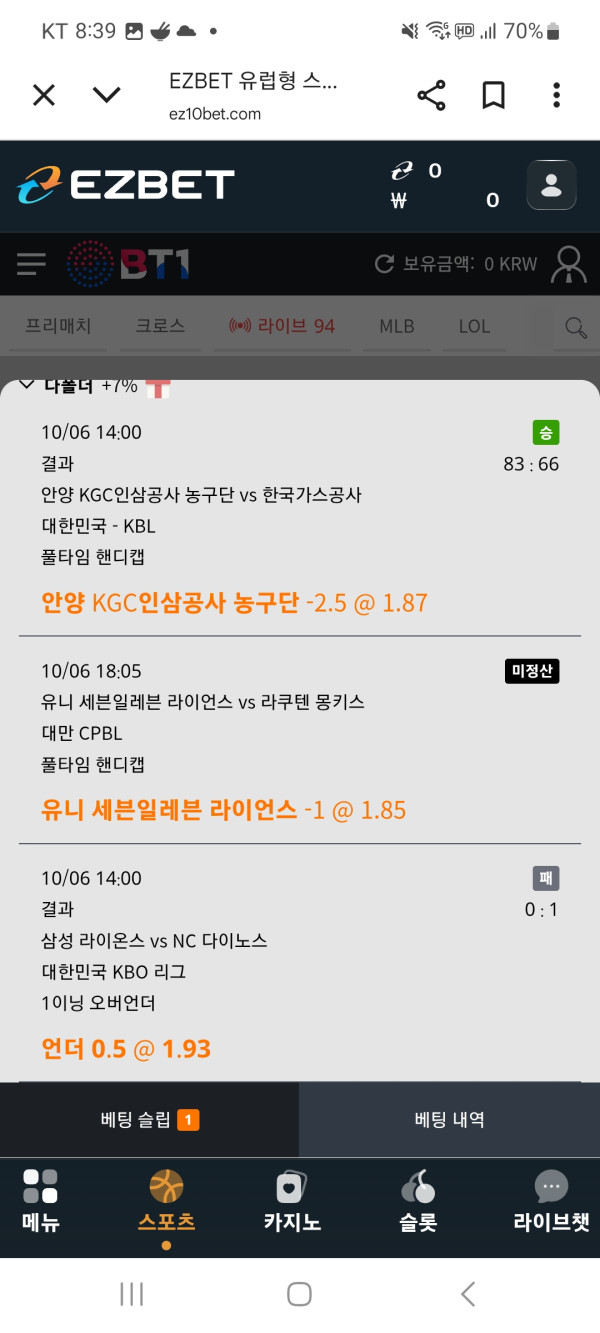Screen dimensions: 600x1333
Task: Switch to the 베팅 내역 tab
Action: tap(449, 1120)
